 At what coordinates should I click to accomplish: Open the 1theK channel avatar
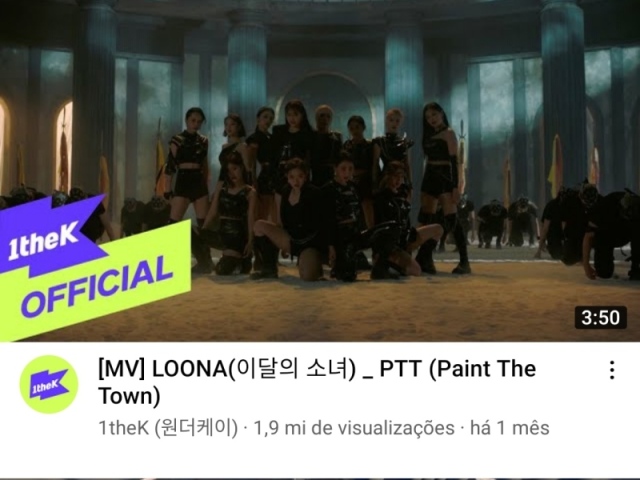49,384
